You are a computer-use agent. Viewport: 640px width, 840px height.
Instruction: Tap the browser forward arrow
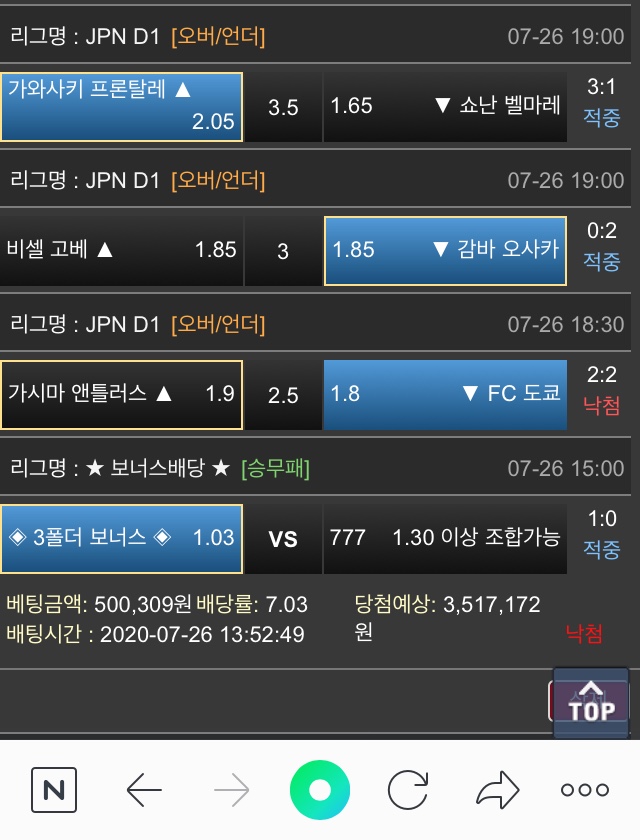(x=231, y=790)
